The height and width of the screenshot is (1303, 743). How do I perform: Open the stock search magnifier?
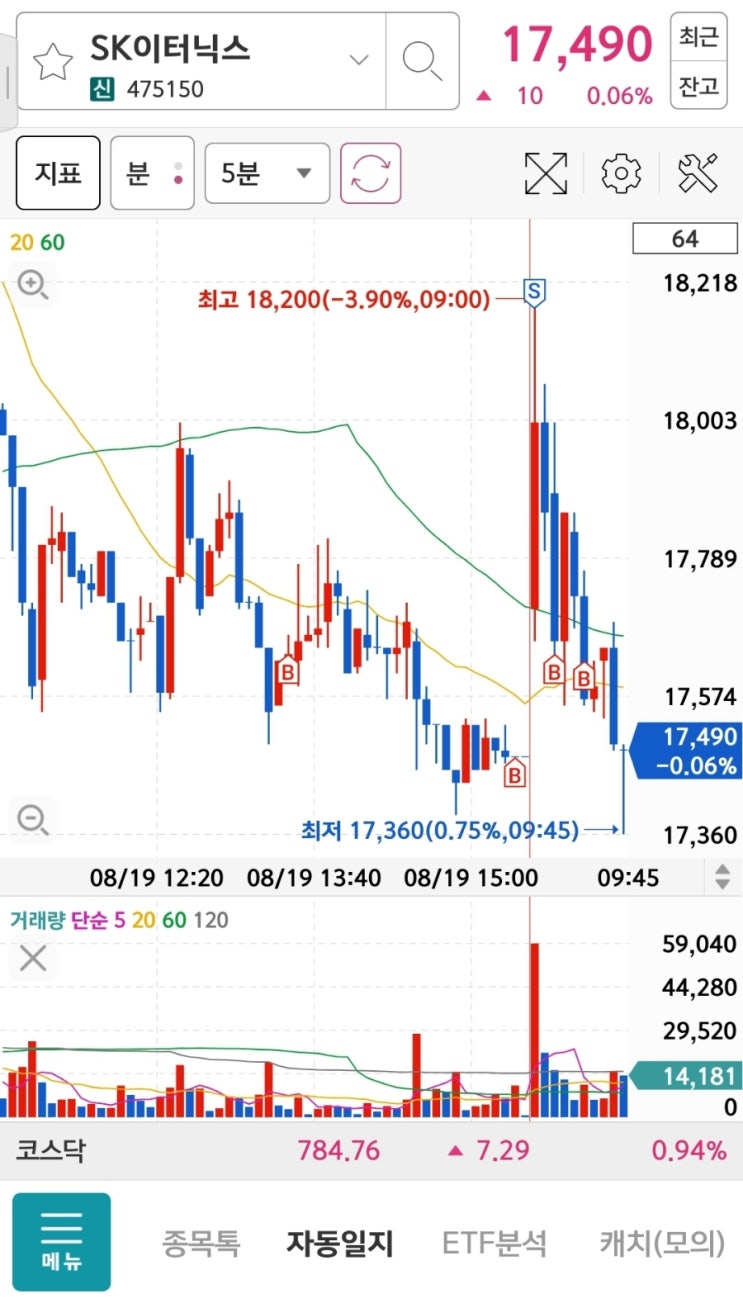(x=422, y=60)
